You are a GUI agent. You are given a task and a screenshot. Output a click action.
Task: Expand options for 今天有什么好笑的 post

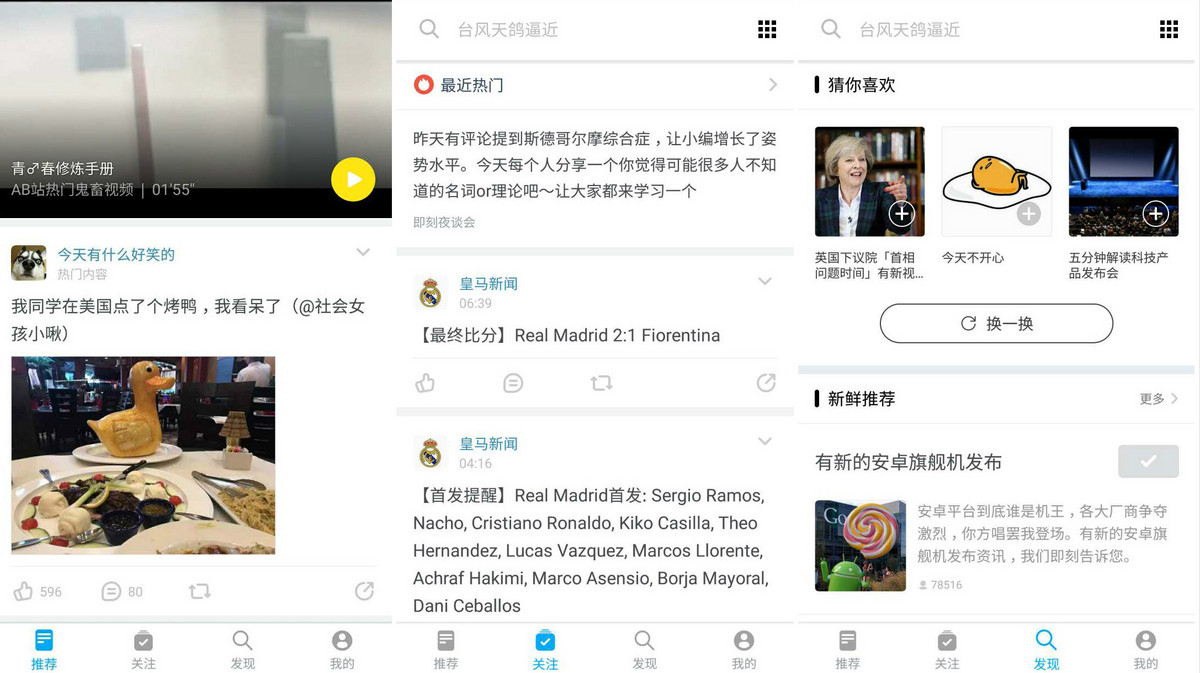363,253
